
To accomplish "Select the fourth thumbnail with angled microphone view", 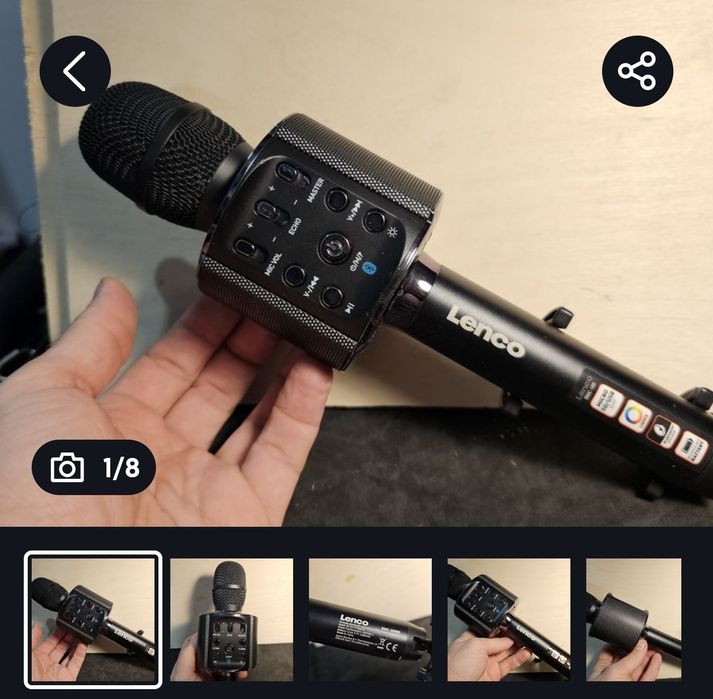I will click(509, 620).
